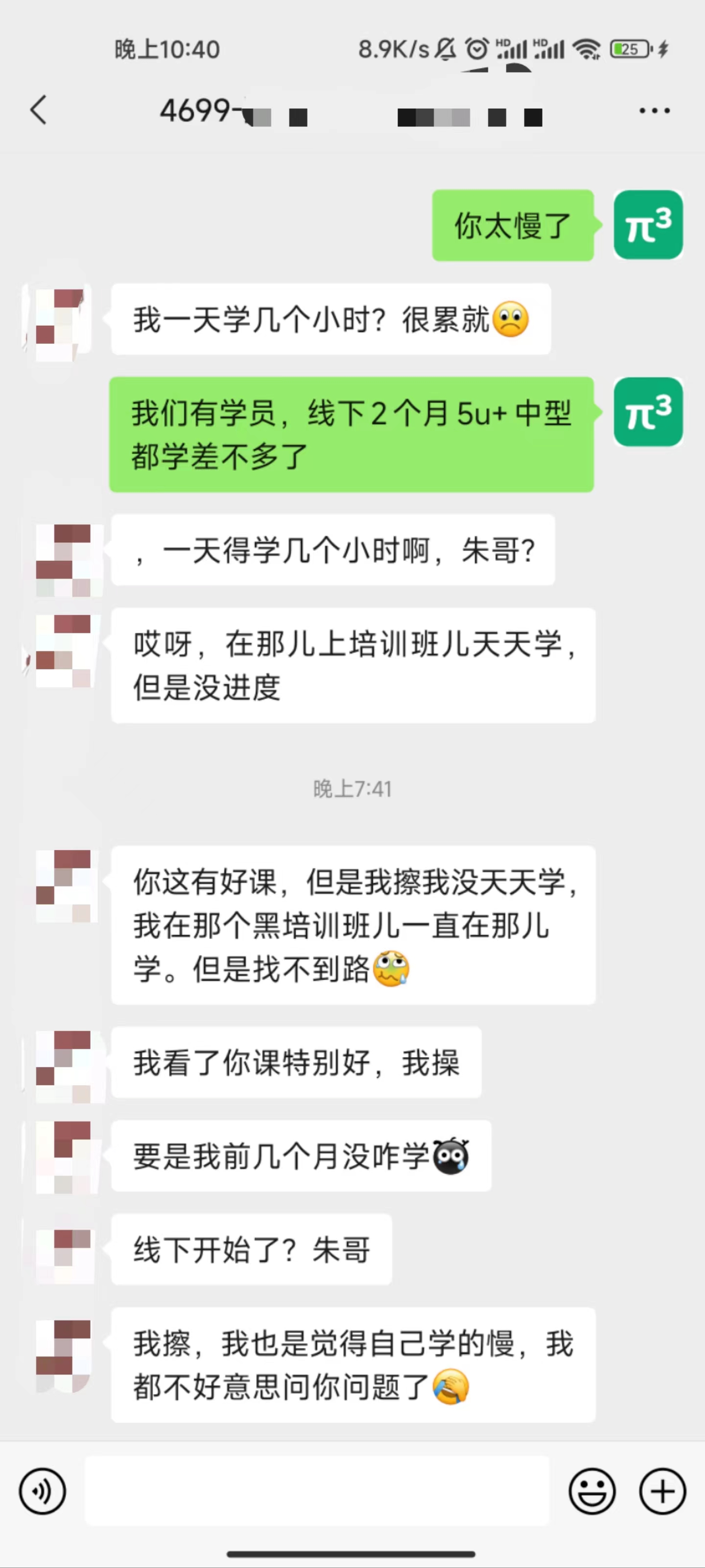The height and width of the screenshot is (1568, 705).
Task: Open contact avatar beside 线下开始了？朱哥
Action: 63,1250
